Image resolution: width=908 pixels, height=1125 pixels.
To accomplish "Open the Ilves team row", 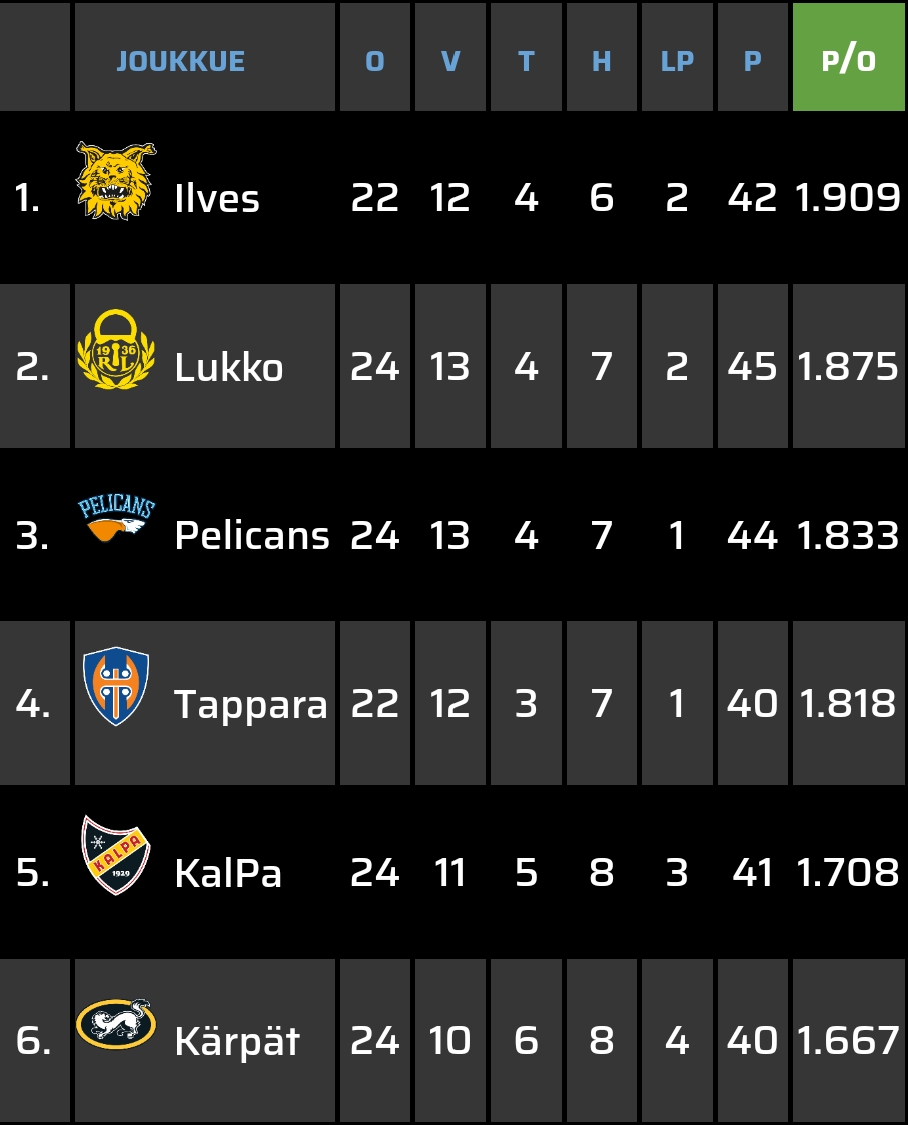I will [217, 198].
